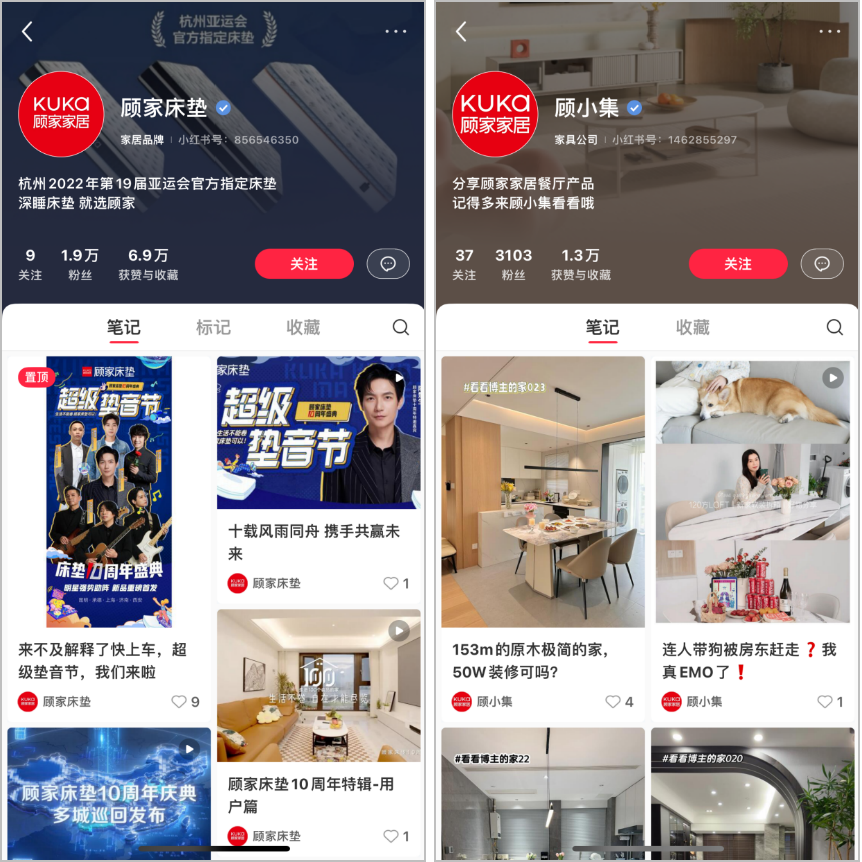862x862 pixels.
Task: Open the overflow menu on 顾家床垫 profile
Action: point(396,32)
